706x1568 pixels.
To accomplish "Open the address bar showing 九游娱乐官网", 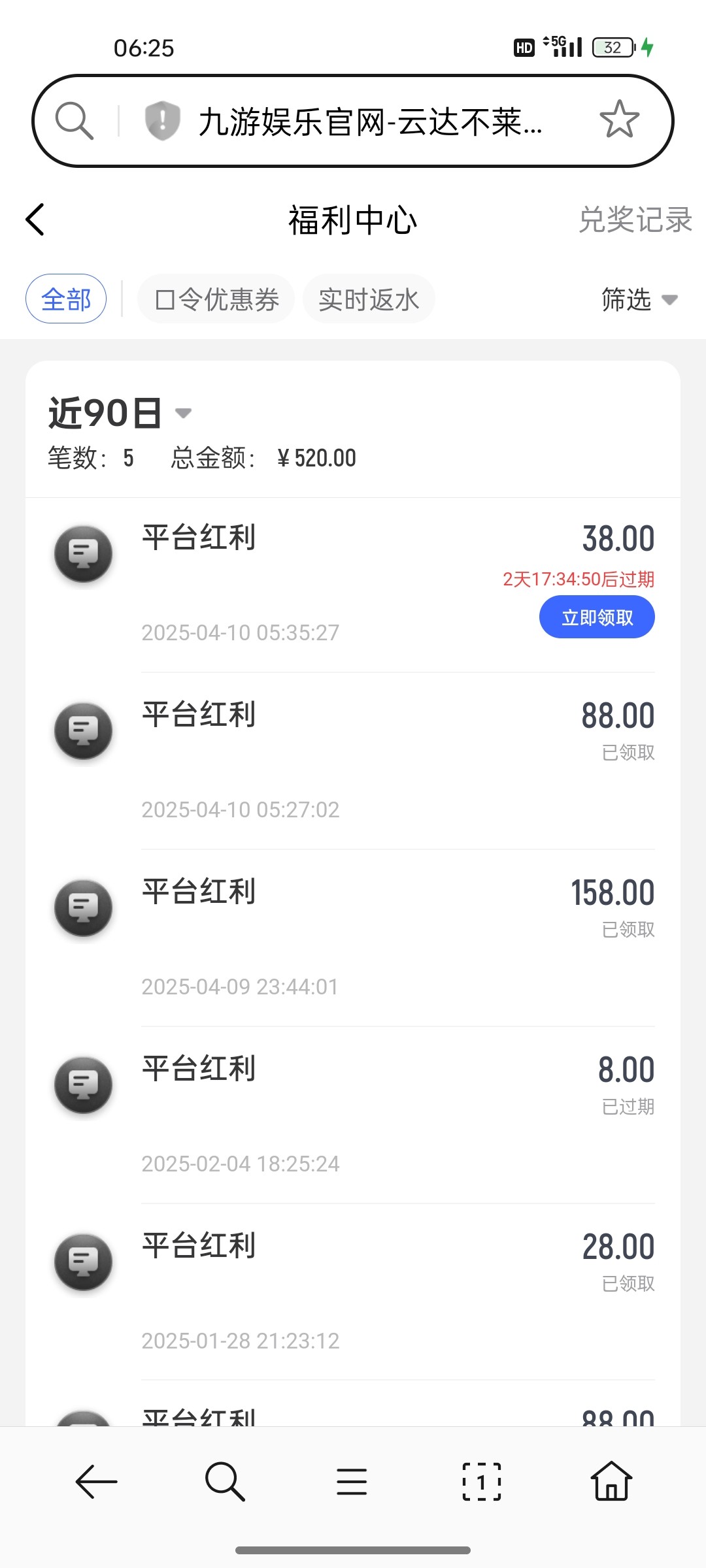I will [x=369, y=122].
